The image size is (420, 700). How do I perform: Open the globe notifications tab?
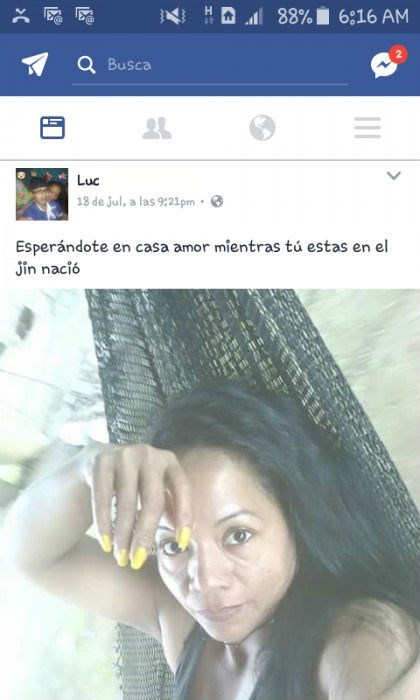(x=262, y=128)
